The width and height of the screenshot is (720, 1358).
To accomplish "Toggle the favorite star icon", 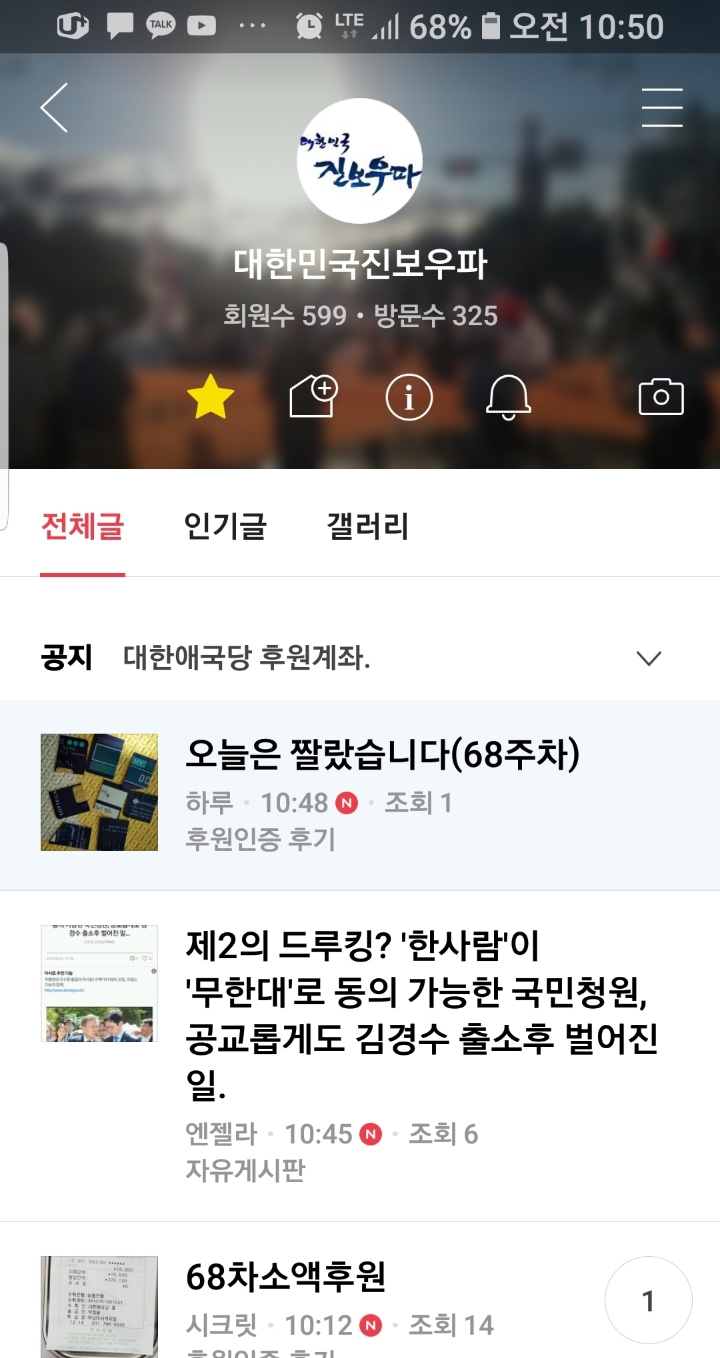I will [x=211, y=399].
